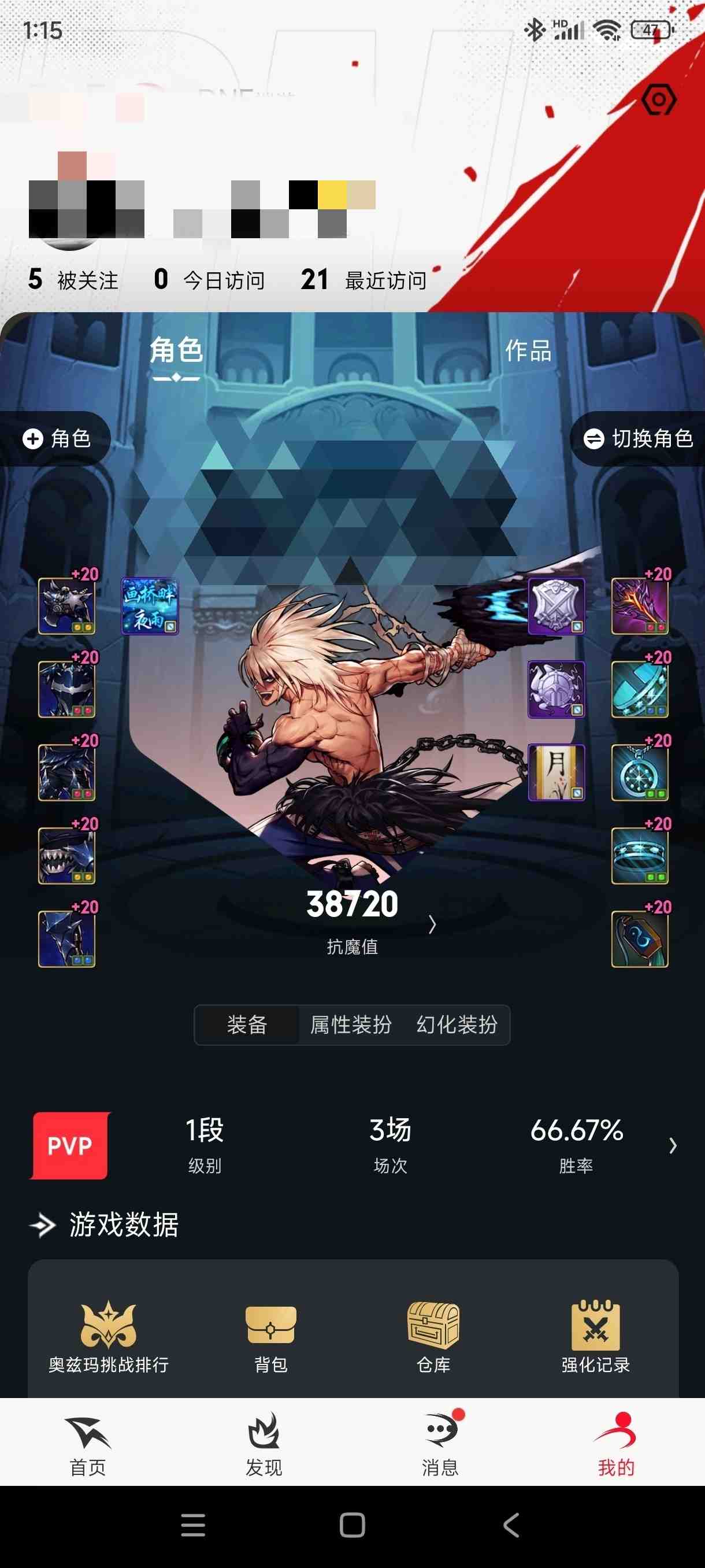Screen dimensions: 705x1568
Task: Tap the 切换角色 button
Action: click(639, 438)
